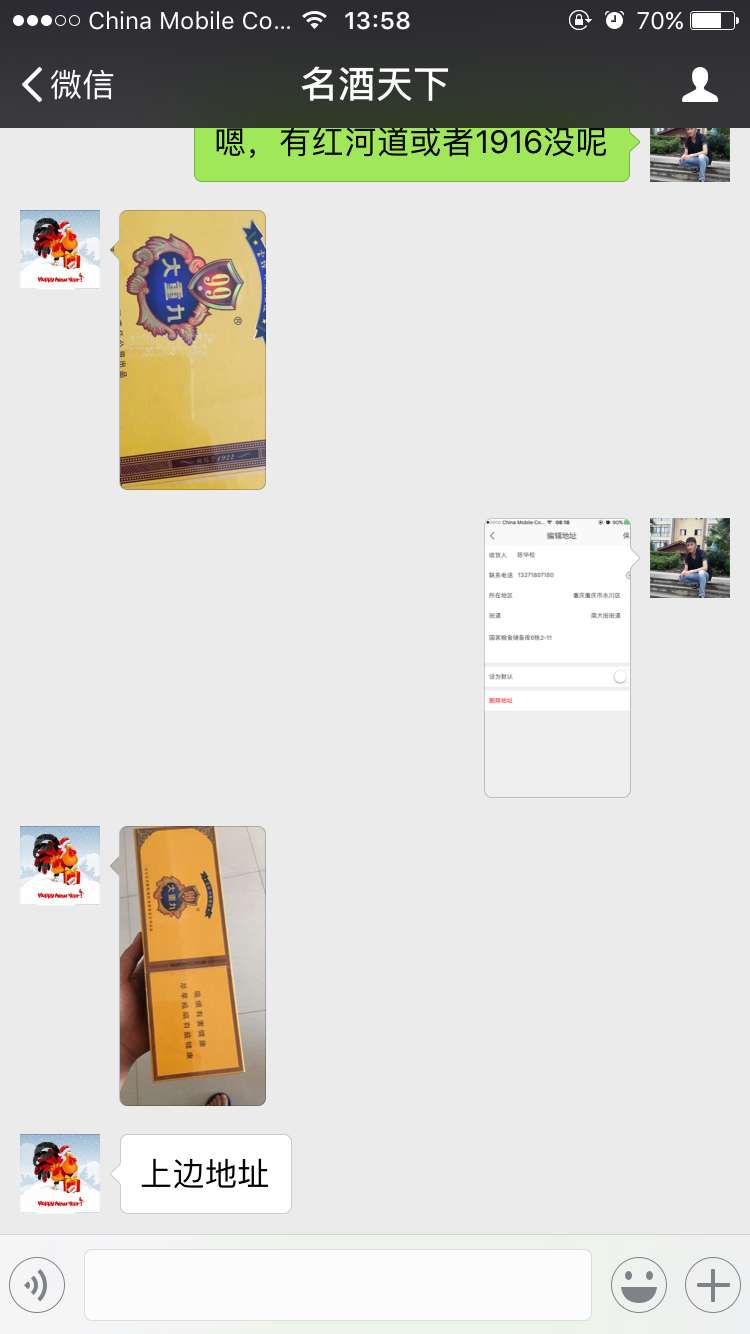Go back to the 微信 chat list

click(x=66, y=85)
